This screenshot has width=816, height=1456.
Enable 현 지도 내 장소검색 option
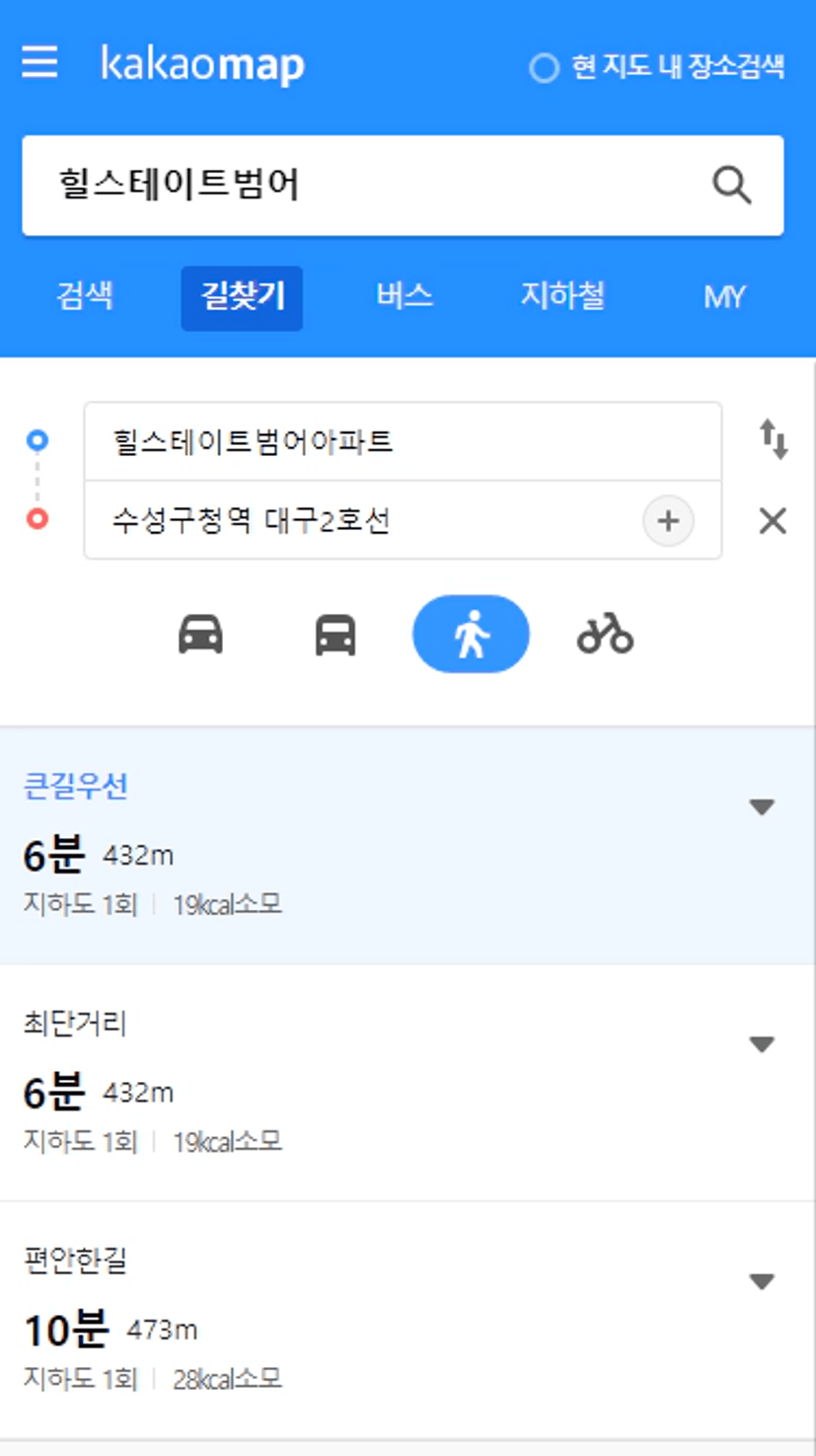[657, 67]
